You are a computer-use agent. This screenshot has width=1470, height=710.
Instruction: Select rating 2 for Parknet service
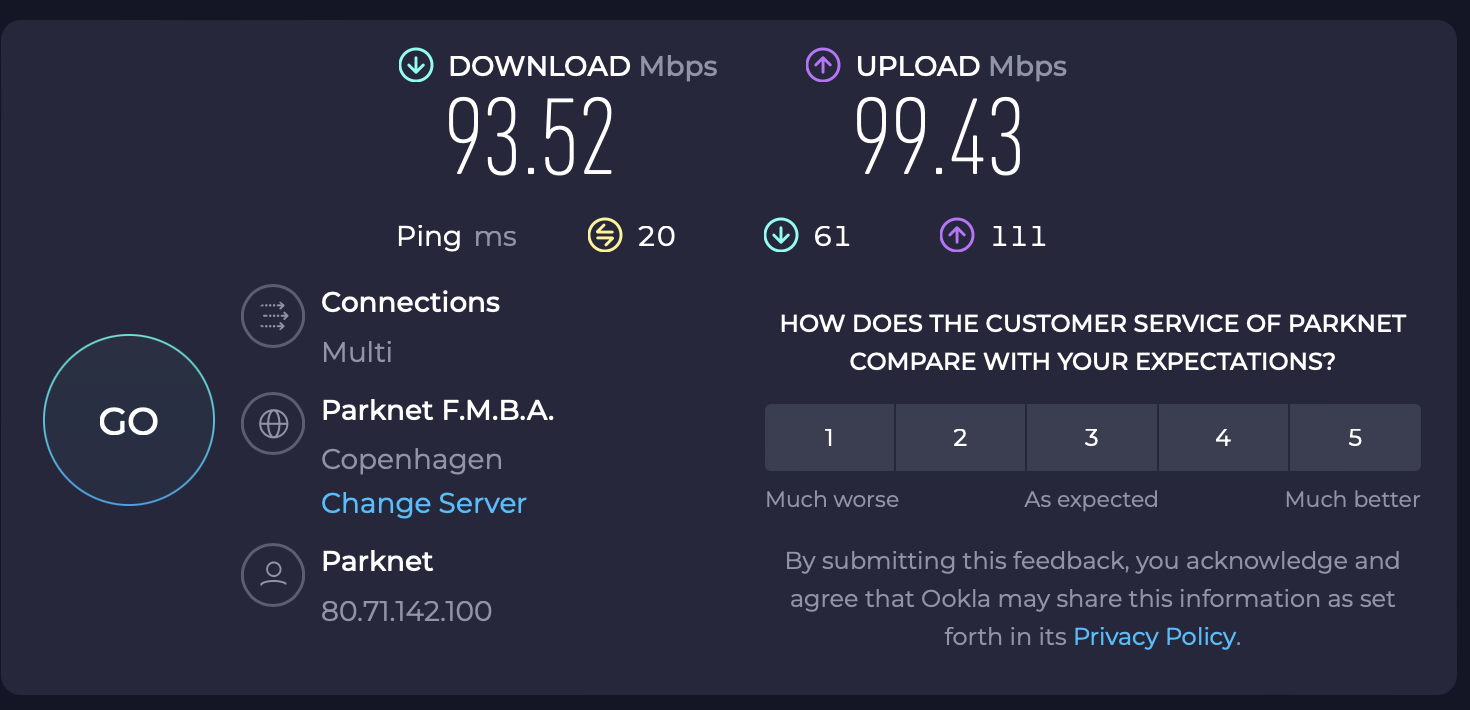960,437
